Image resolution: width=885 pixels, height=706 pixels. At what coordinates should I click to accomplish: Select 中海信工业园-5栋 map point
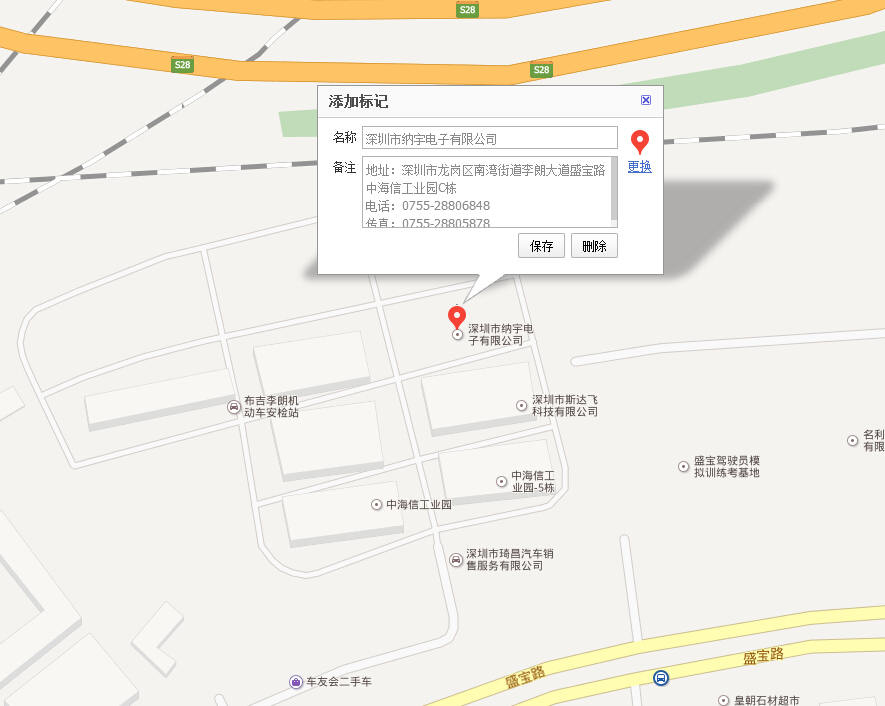502,482
